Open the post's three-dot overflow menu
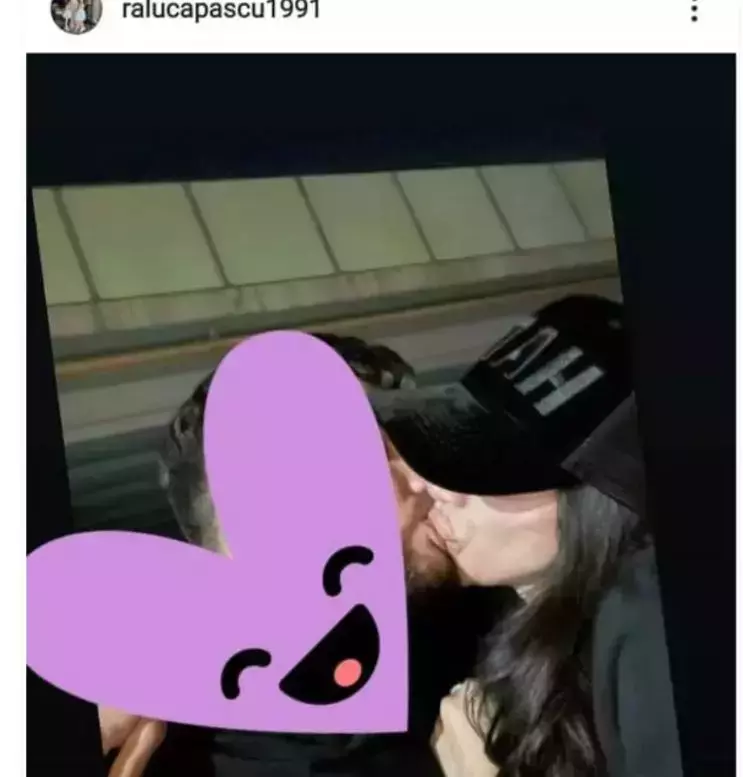 pyautogui.click(x=694, y=12)
